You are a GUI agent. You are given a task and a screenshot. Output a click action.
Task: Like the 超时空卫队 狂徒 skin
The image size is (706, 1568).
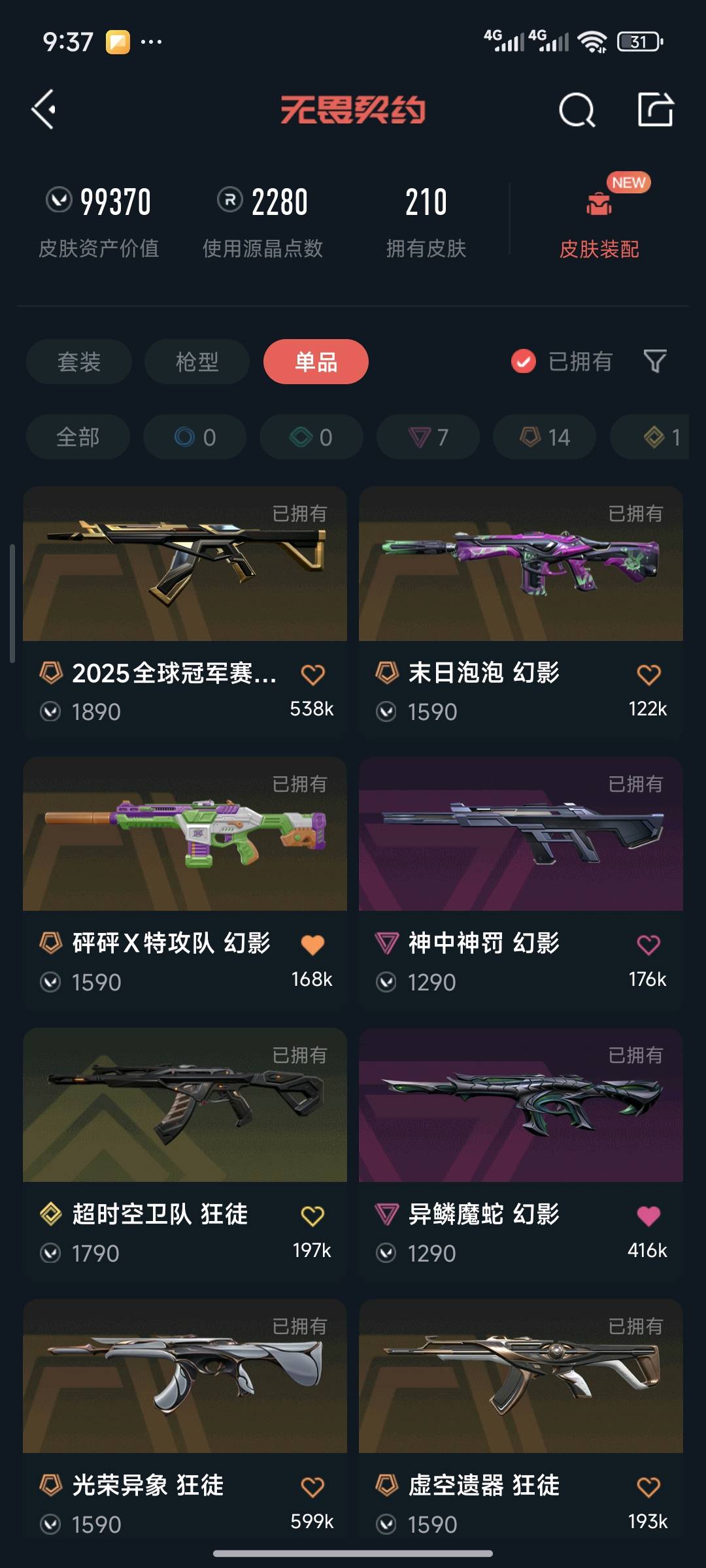click(312, 1216)
